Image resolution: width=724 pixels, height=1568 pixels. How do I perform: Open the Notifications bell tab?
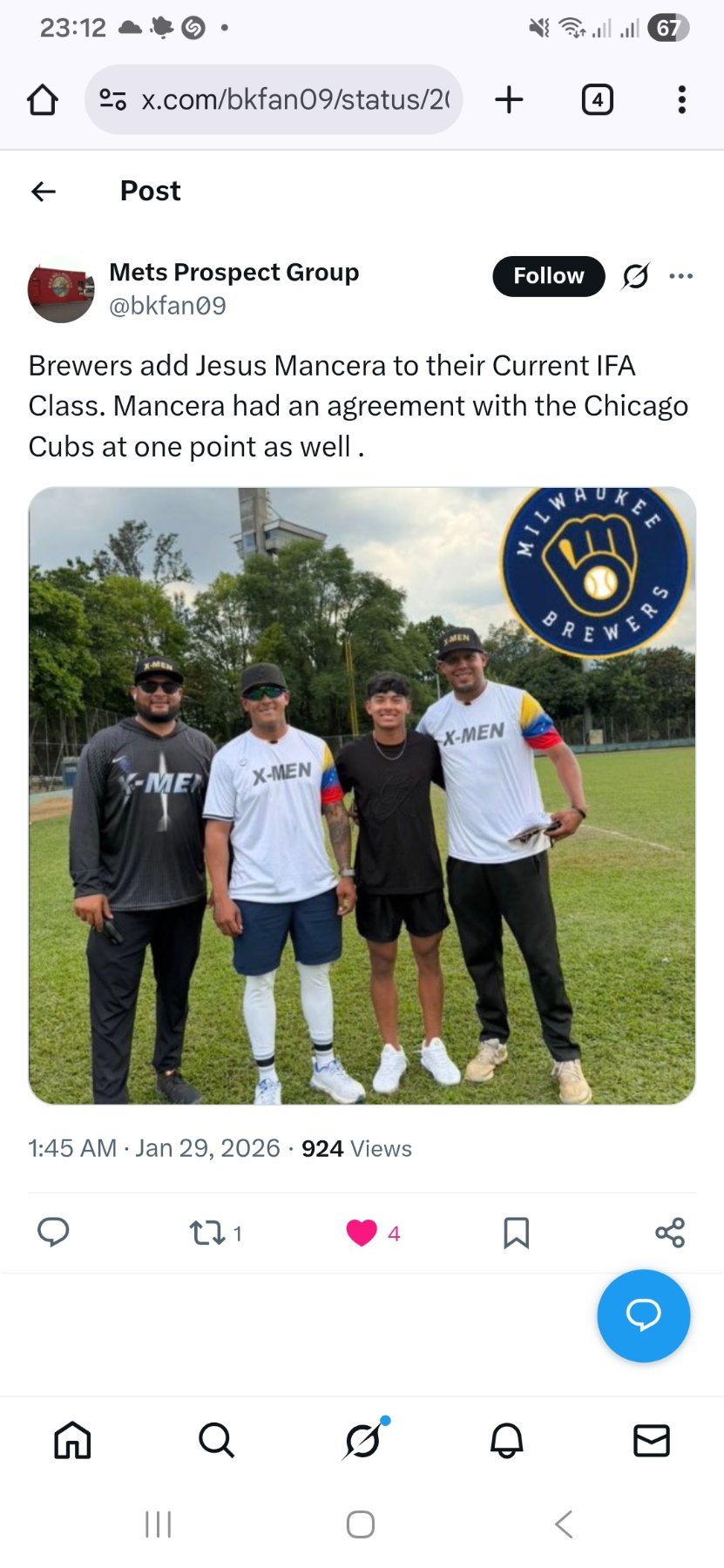(x=506, y=1440)
